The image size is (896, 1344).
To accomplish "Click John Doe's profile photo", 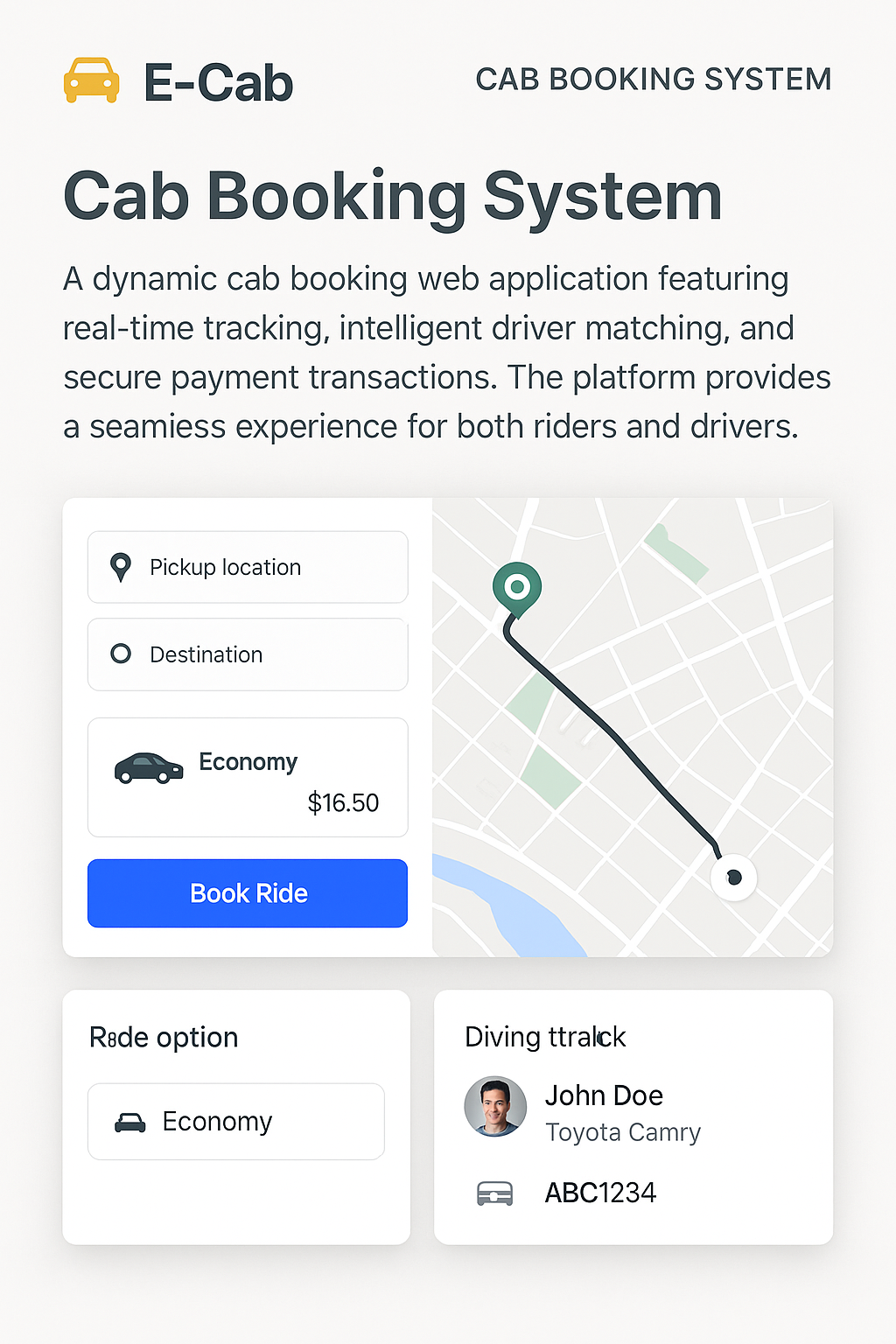I will tap(495, 1106).
